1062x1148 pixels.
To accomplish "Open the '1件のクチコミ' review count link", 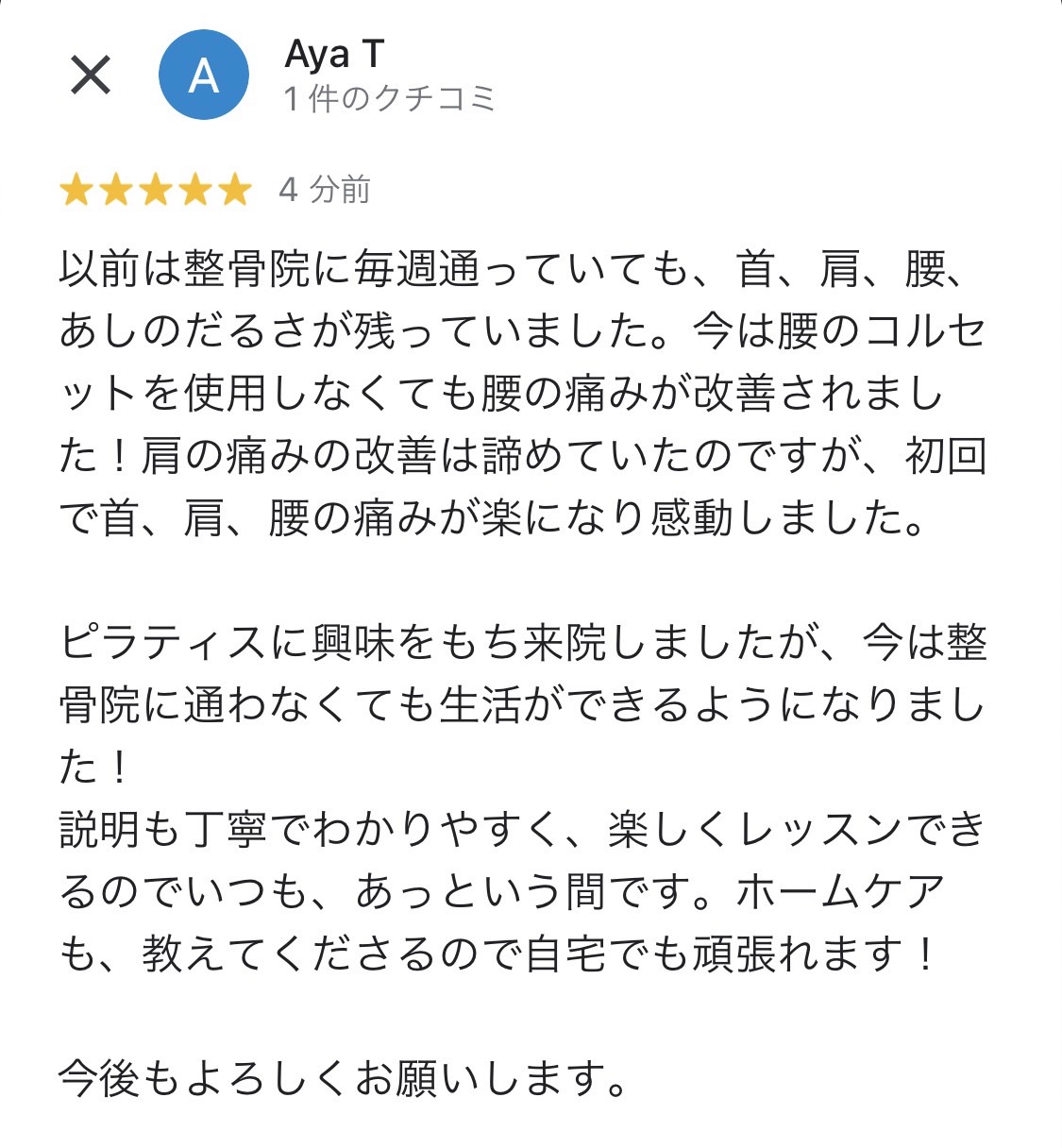I will point(389,95).
